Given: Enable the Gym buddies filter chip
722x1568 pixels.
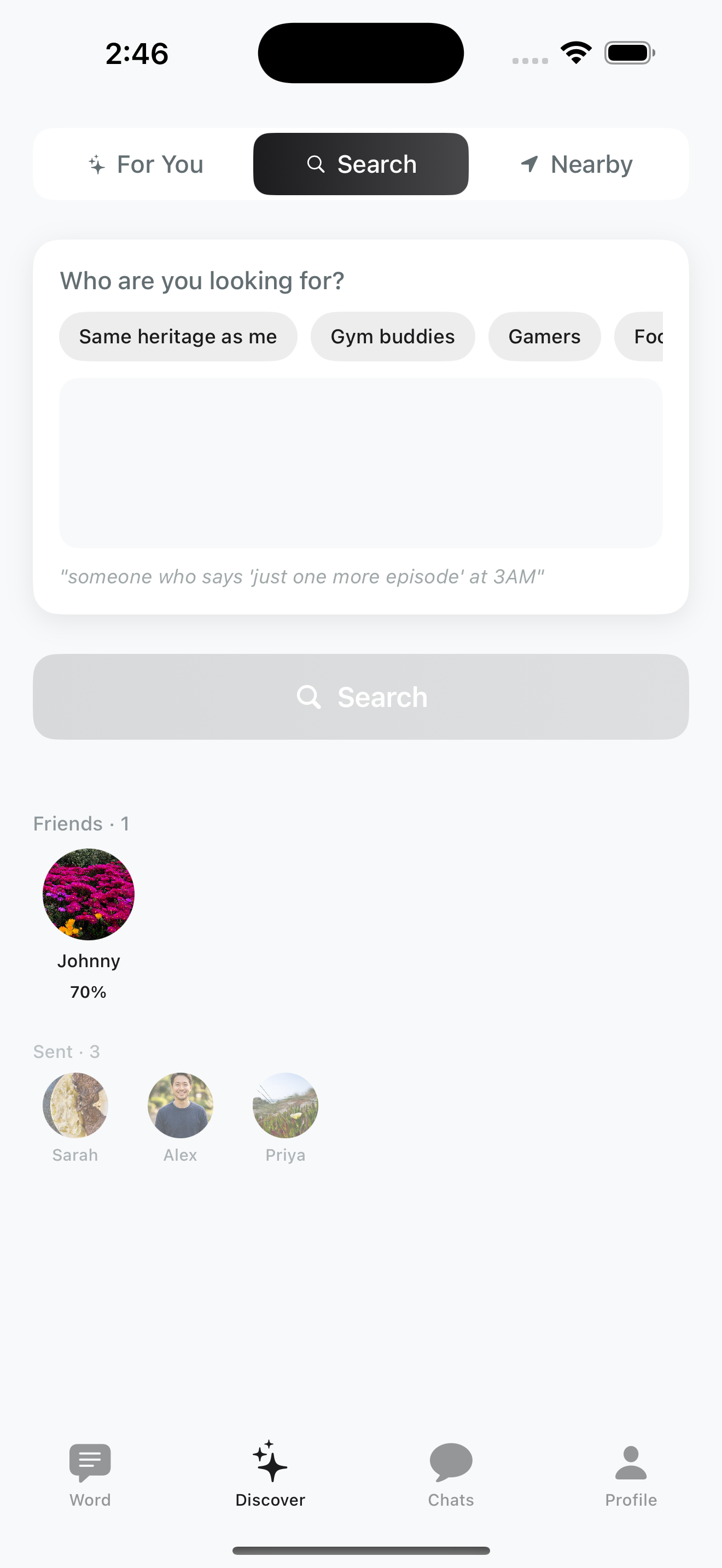Looking at the screenshot, I should tap(393, 336).
